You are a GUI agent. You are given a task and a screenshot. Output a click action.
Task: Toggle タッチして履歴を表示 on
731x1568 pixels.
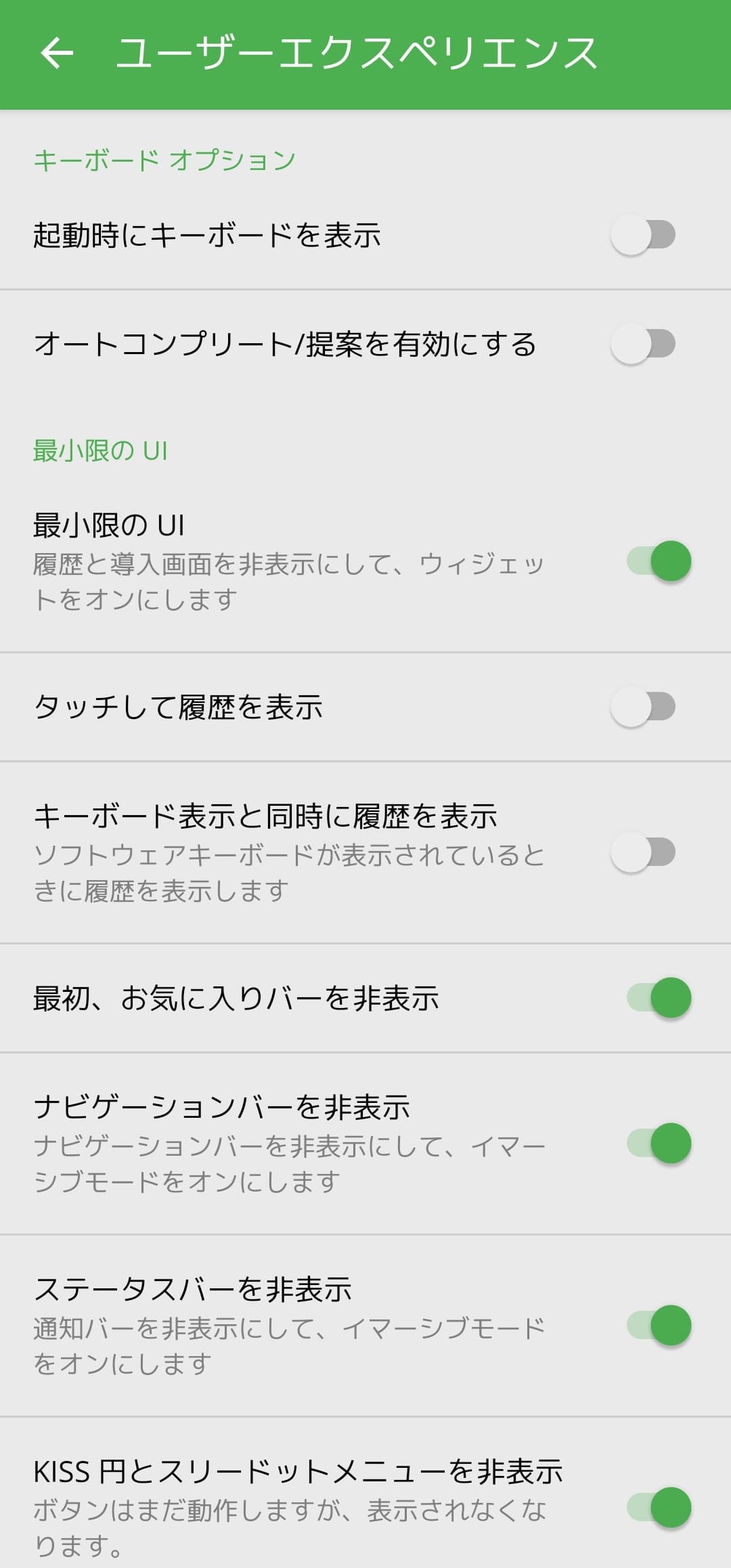pos(642,707)
